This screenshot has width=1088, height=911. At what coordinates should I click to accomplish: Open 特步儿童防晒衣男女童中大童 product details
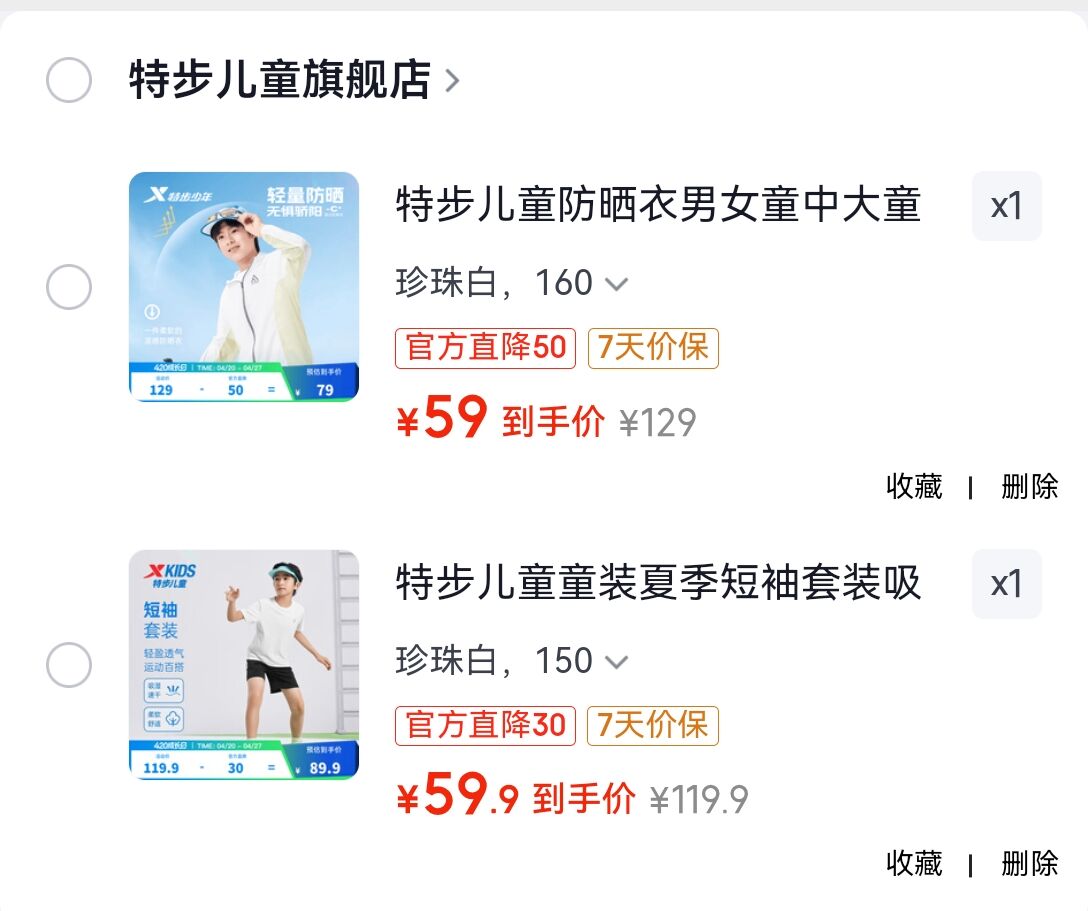[x=658, y=205]
